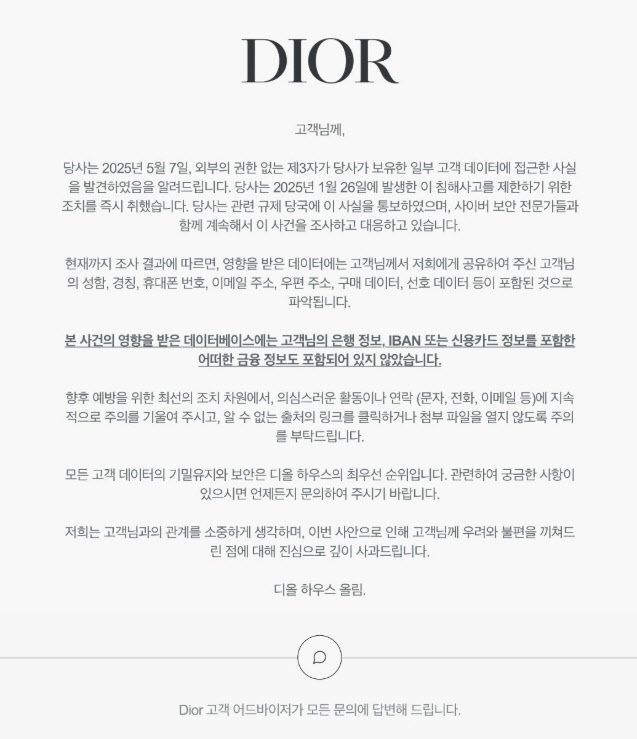This screenshot has height=739, width=637.
Task: Open the Dior client advisor chat icon
Action: (x=319, y=657)
